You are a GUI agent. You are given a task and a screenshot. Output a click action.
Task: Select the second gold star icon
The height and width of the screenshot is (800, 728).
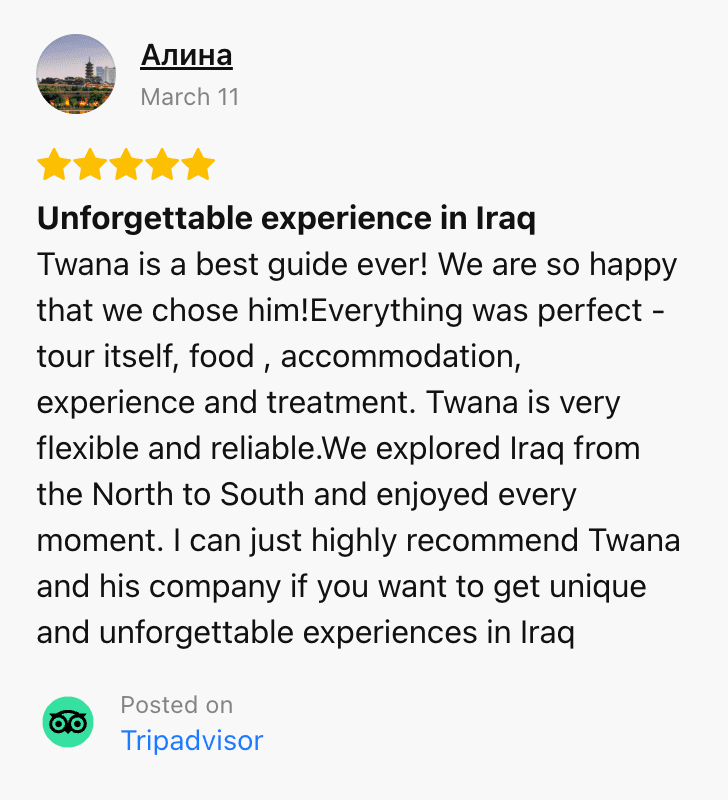click(x=92, y=164)
